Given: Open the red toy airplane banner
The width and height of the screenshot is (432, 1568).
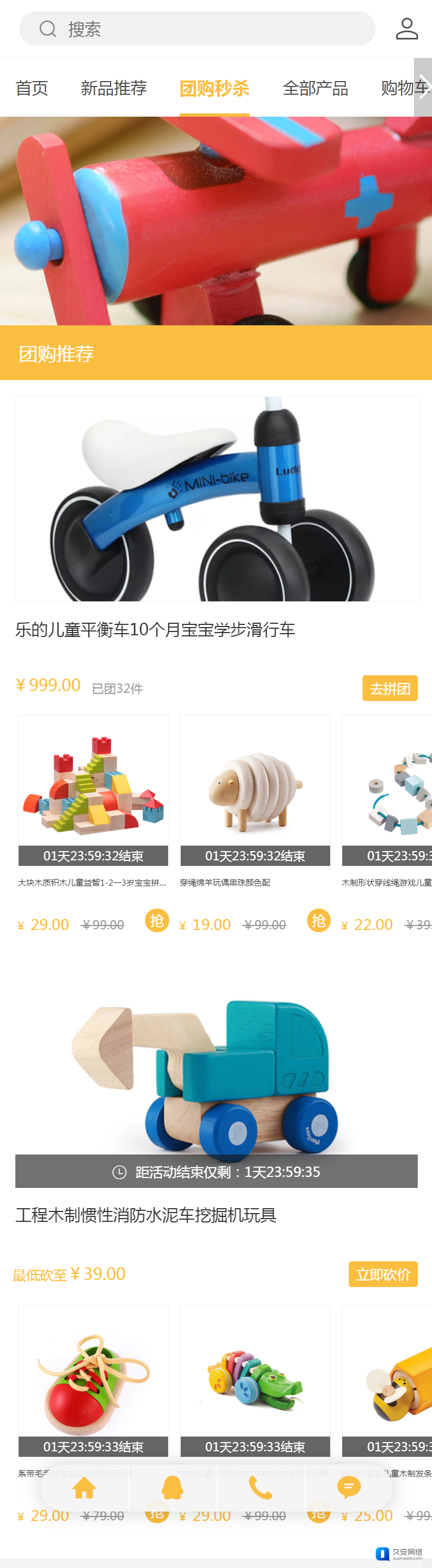Looking at the screenshot, I should [216, 220].
